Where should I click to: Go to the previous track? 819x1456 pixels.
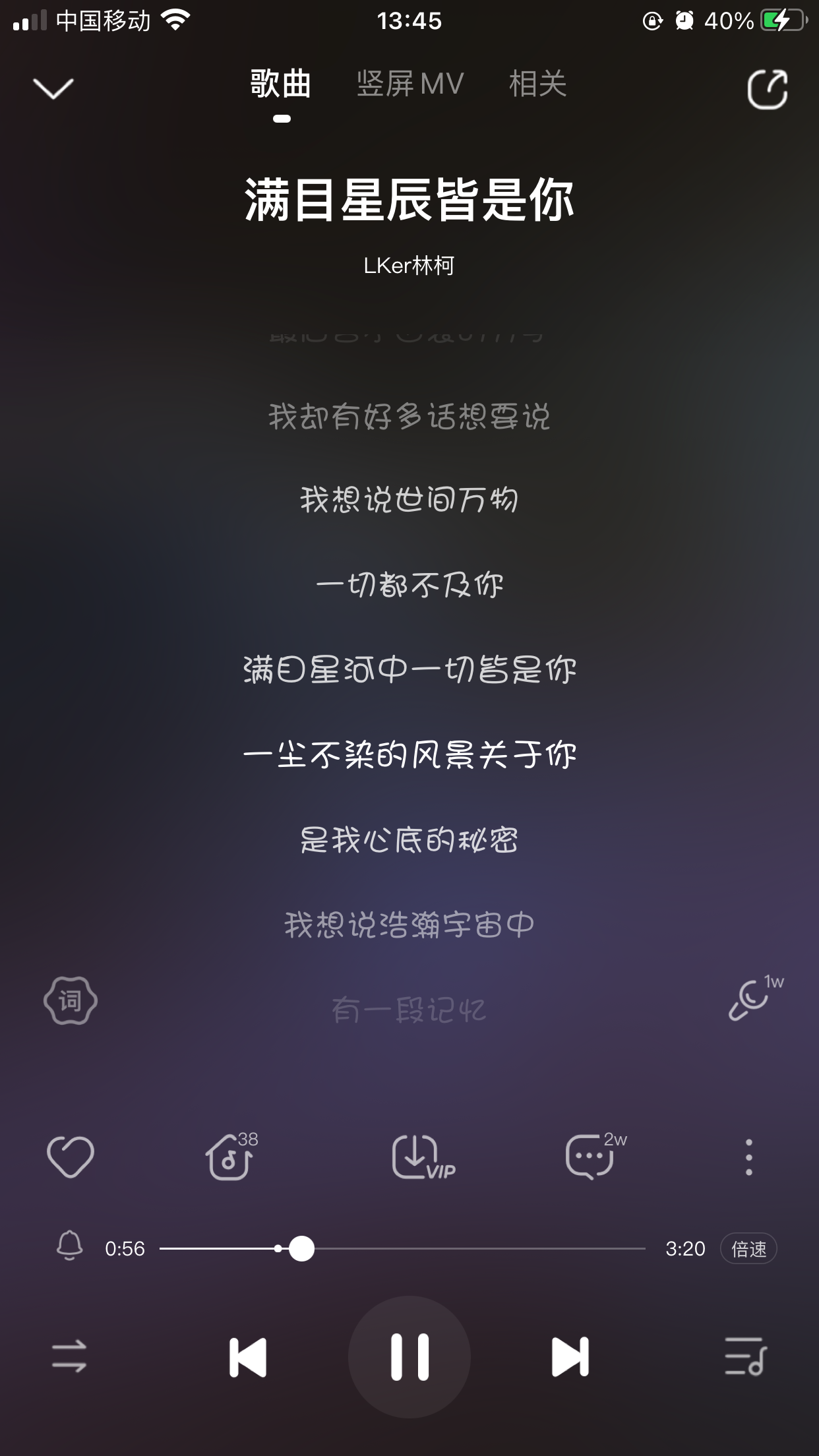pos(248,1357)
